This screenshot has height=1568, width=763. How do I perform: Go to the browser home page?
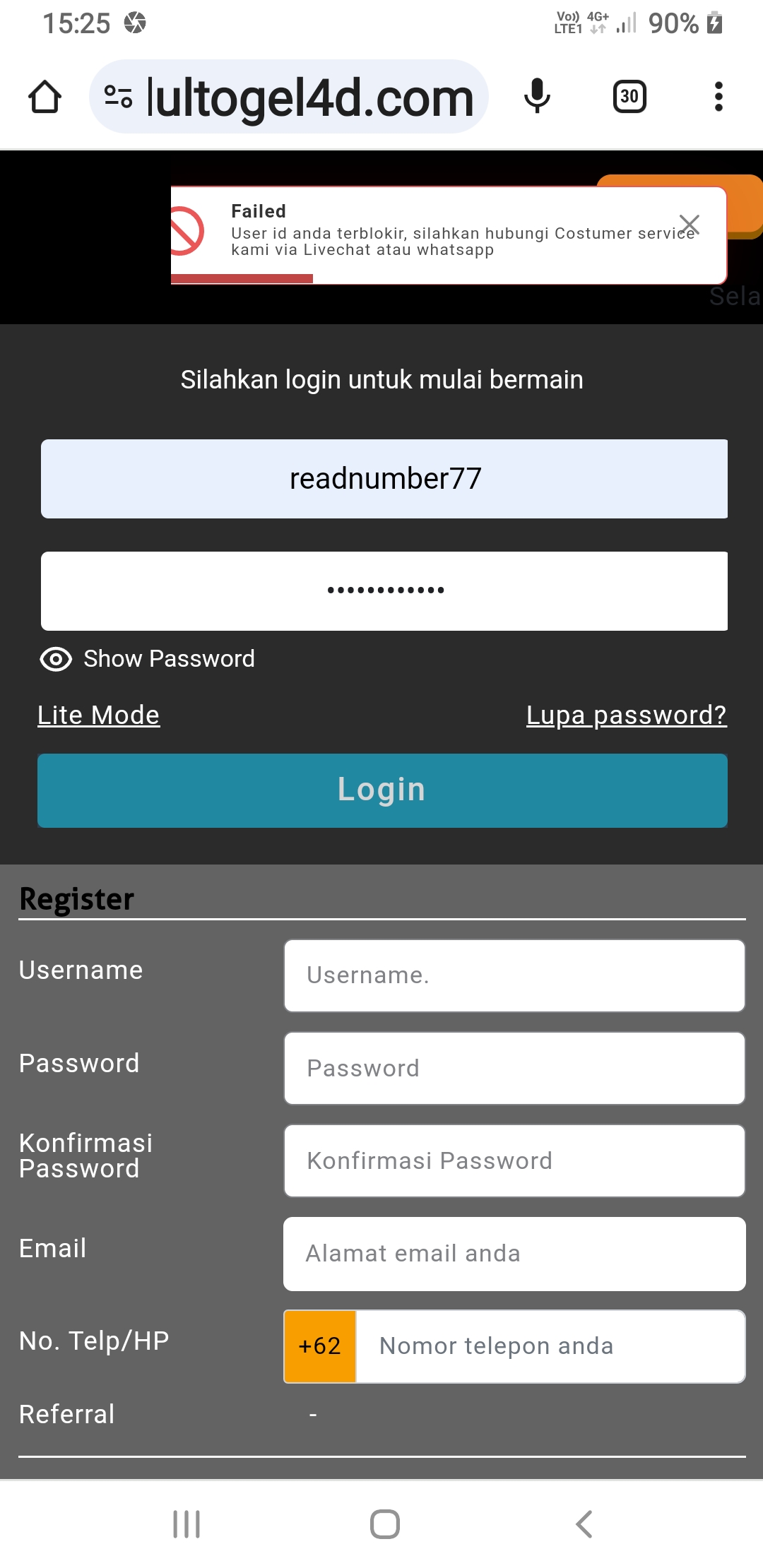coord(45,97)
